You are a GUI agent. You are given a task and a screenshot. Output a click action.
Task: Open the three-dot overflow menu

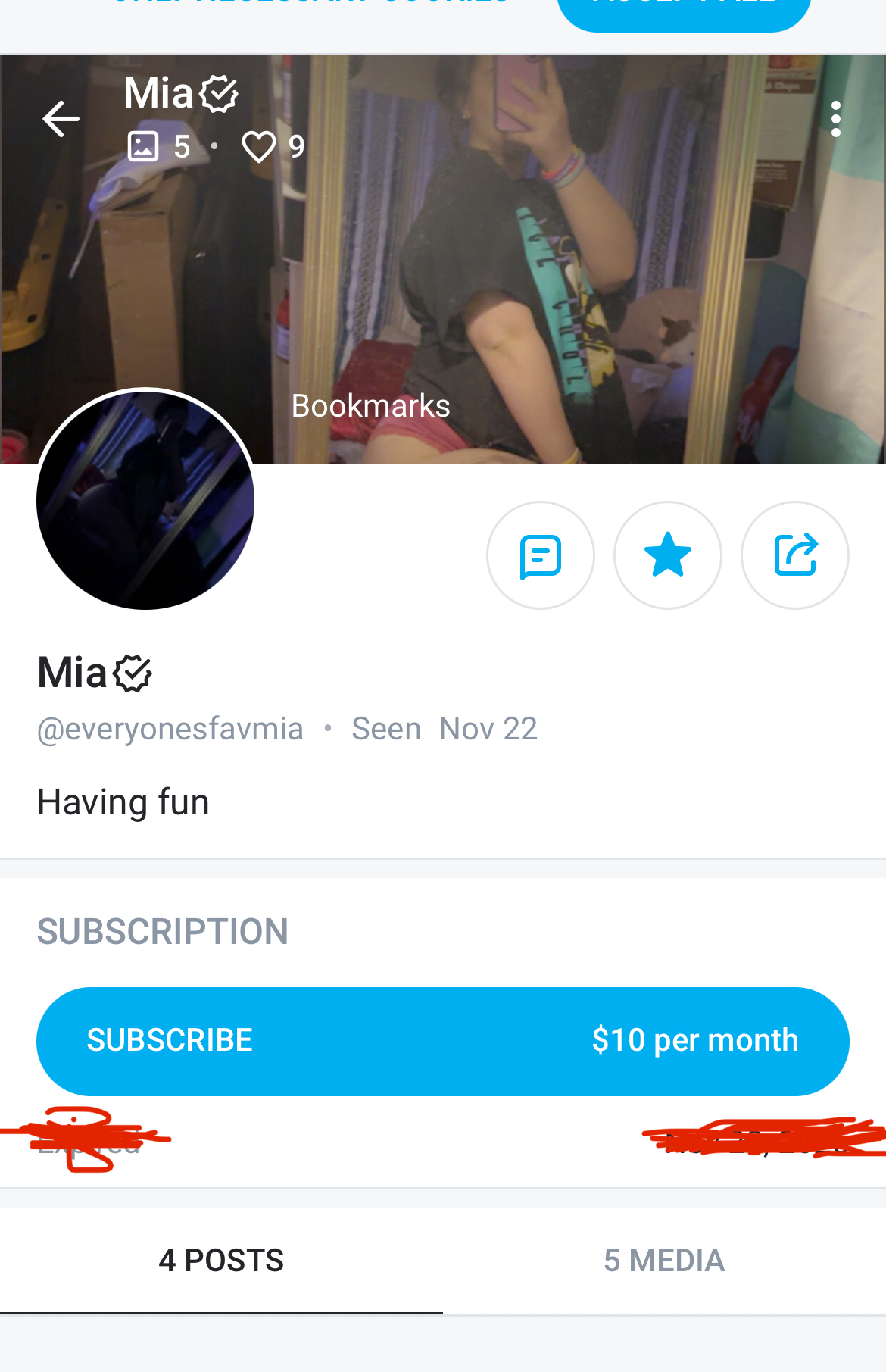pyautogui.click(x=835, y=119)
